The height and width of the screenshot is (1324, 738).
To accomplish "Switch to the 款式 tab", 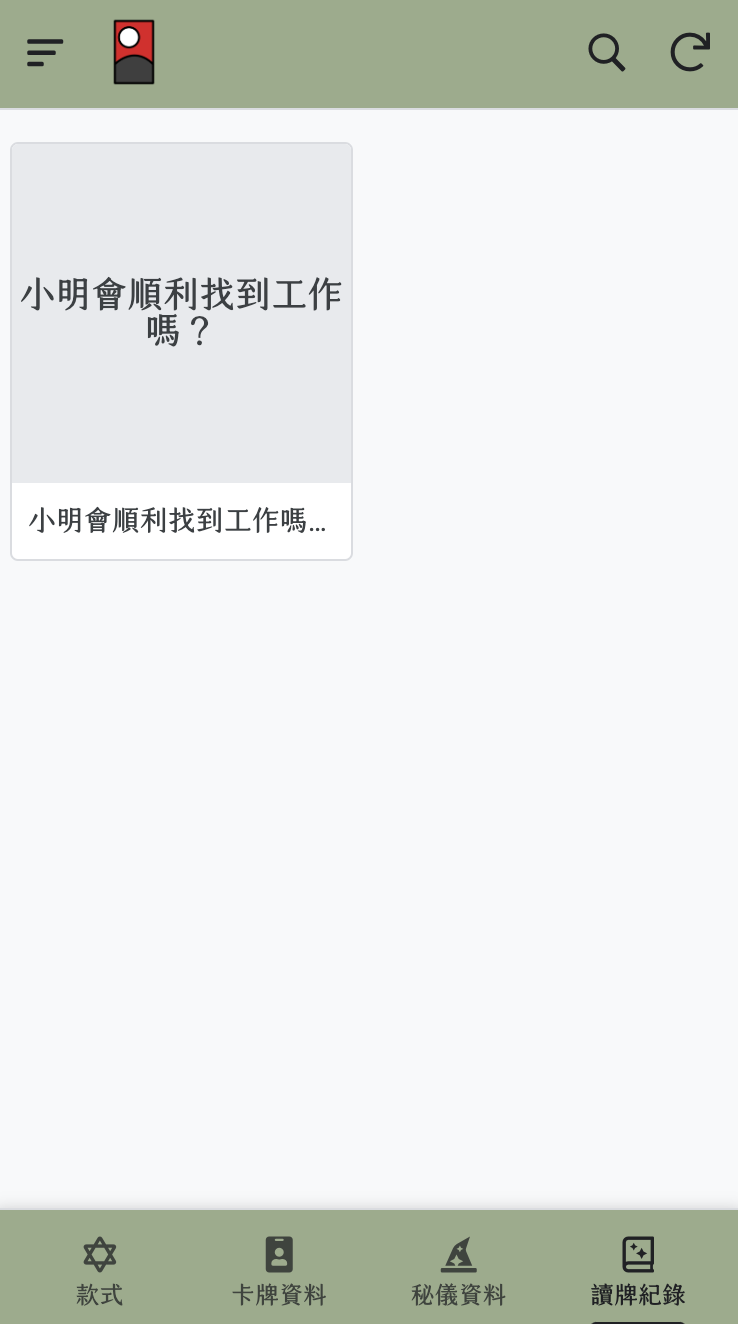I will (x=100, y=1270).
